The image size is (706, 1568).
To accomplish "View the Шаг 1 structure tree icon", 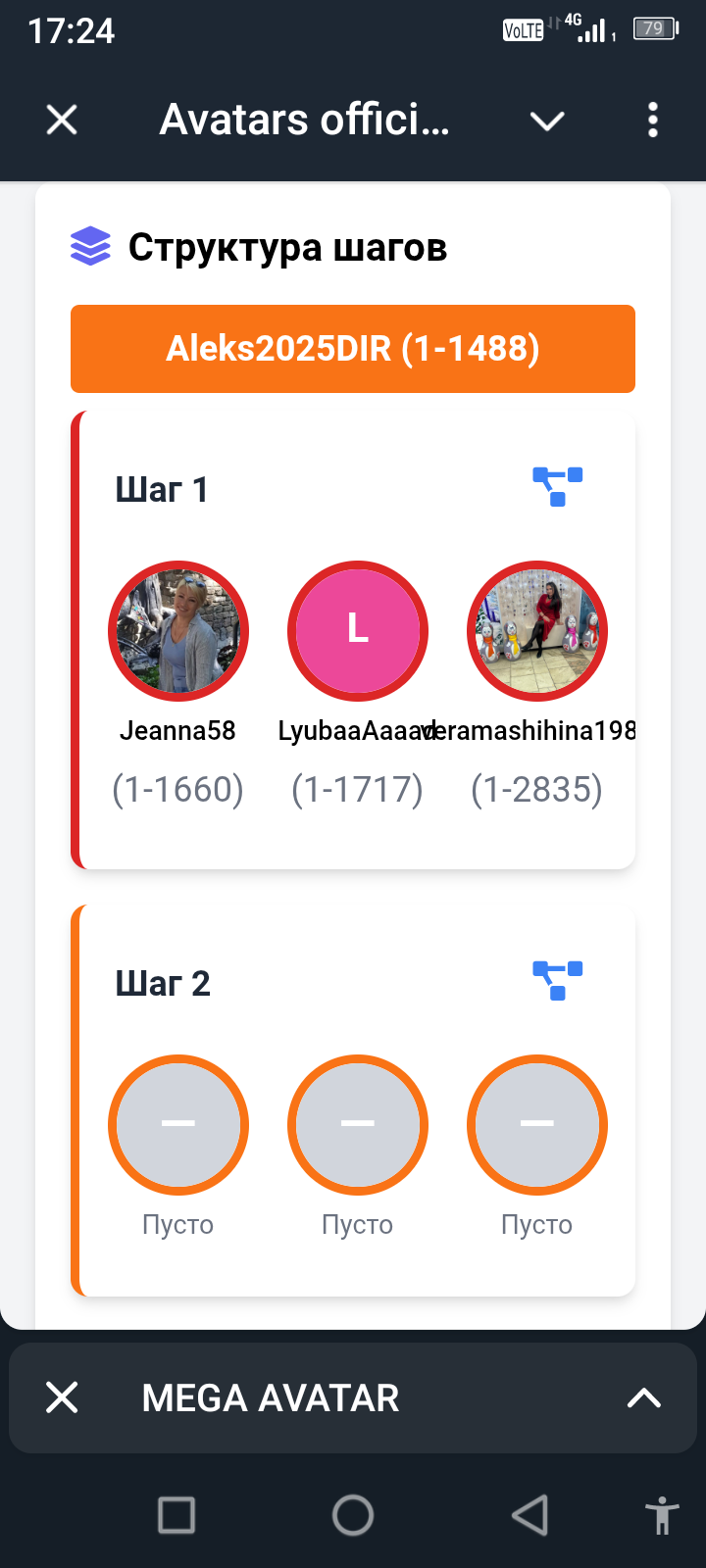I will click(x=557, y=486).
